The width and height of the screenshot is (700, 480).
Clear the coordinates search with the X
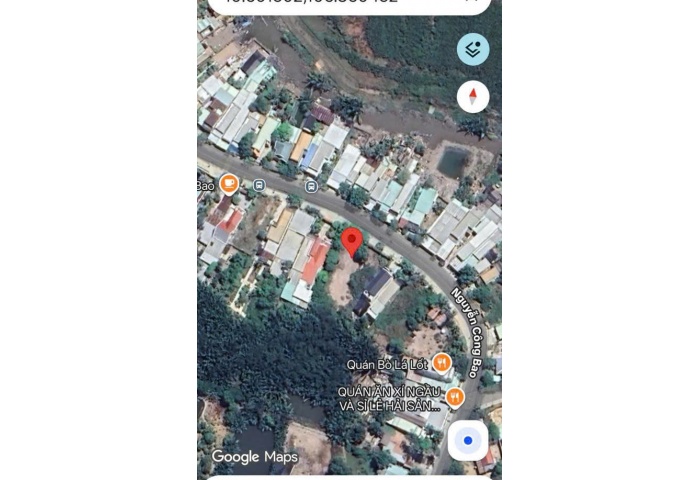pyautogui.click(x=472, y=3)
